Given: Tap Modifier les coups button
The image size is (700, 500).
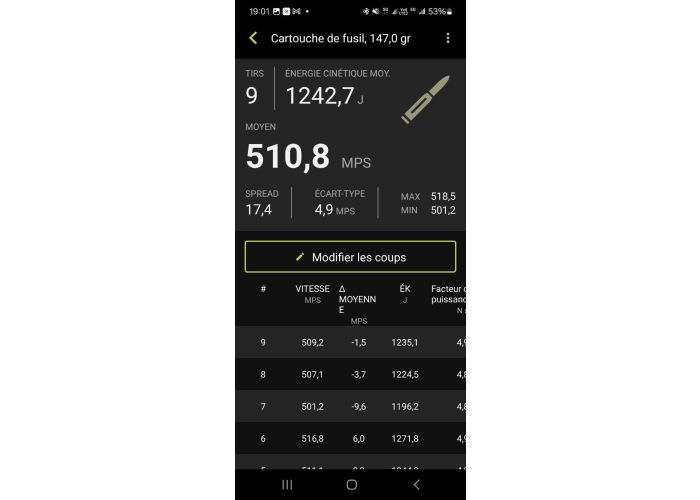Looking at the screenshot, I should pyautogui.click(x=350, y=257).
